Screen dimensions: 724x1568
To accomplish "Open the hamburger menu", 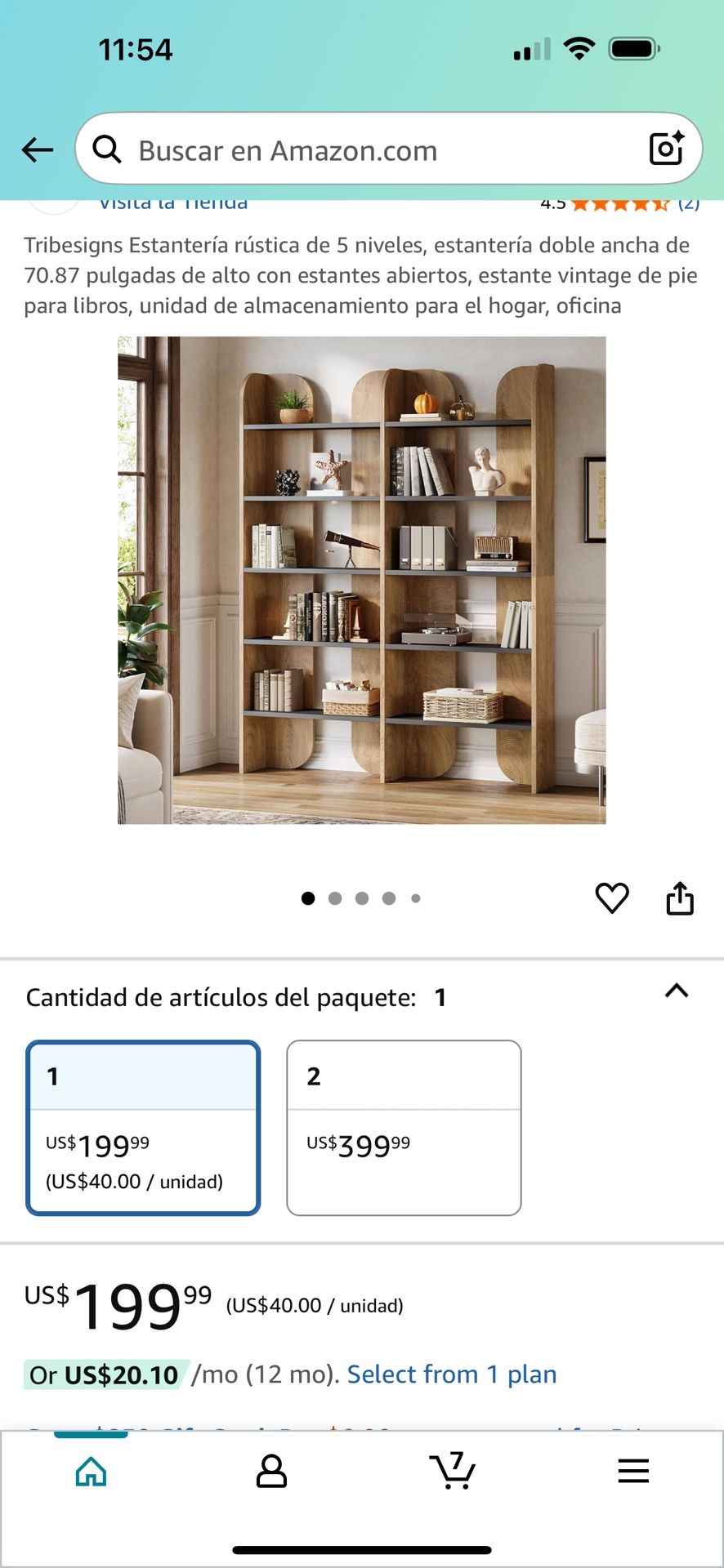I will 632,1470.
